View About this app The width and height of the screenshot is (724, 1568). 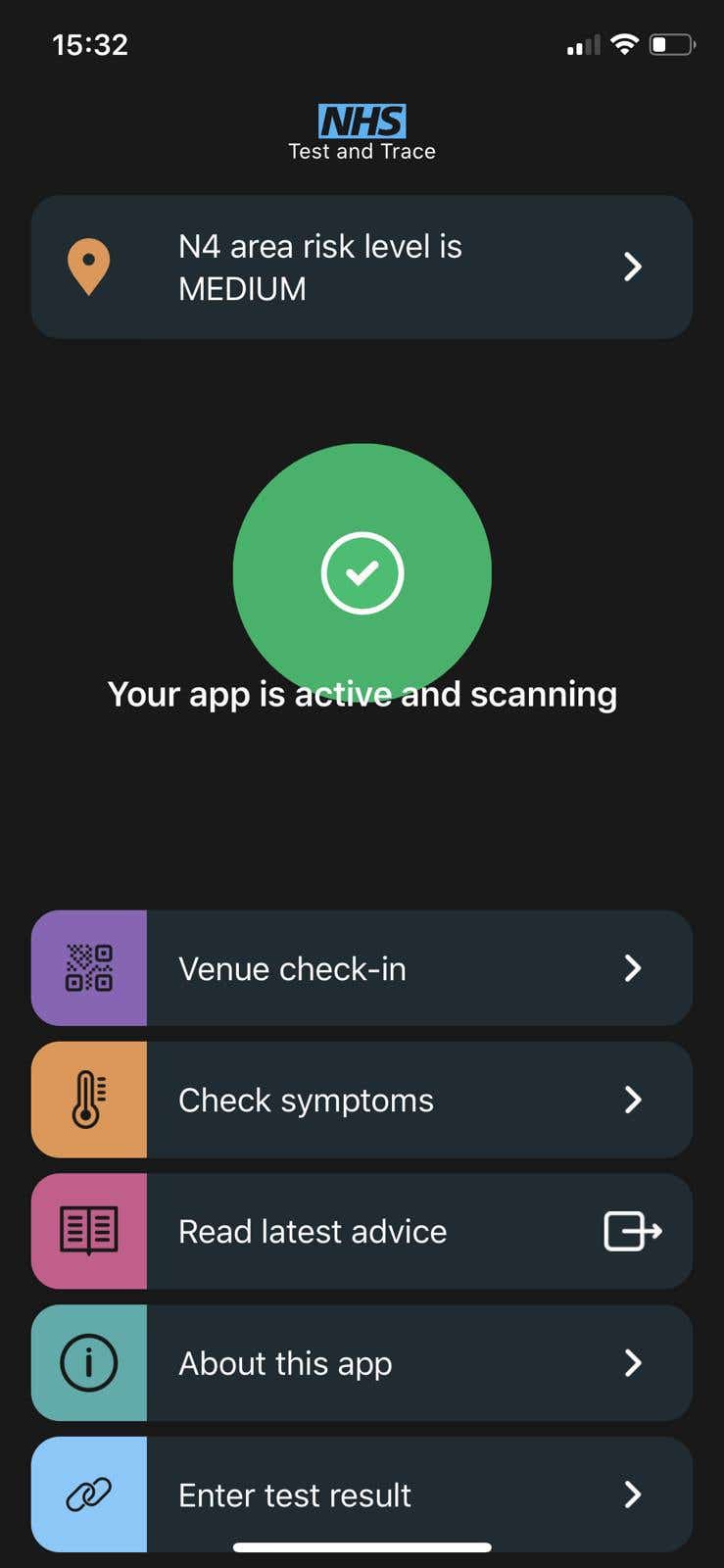pos(362,1362)
